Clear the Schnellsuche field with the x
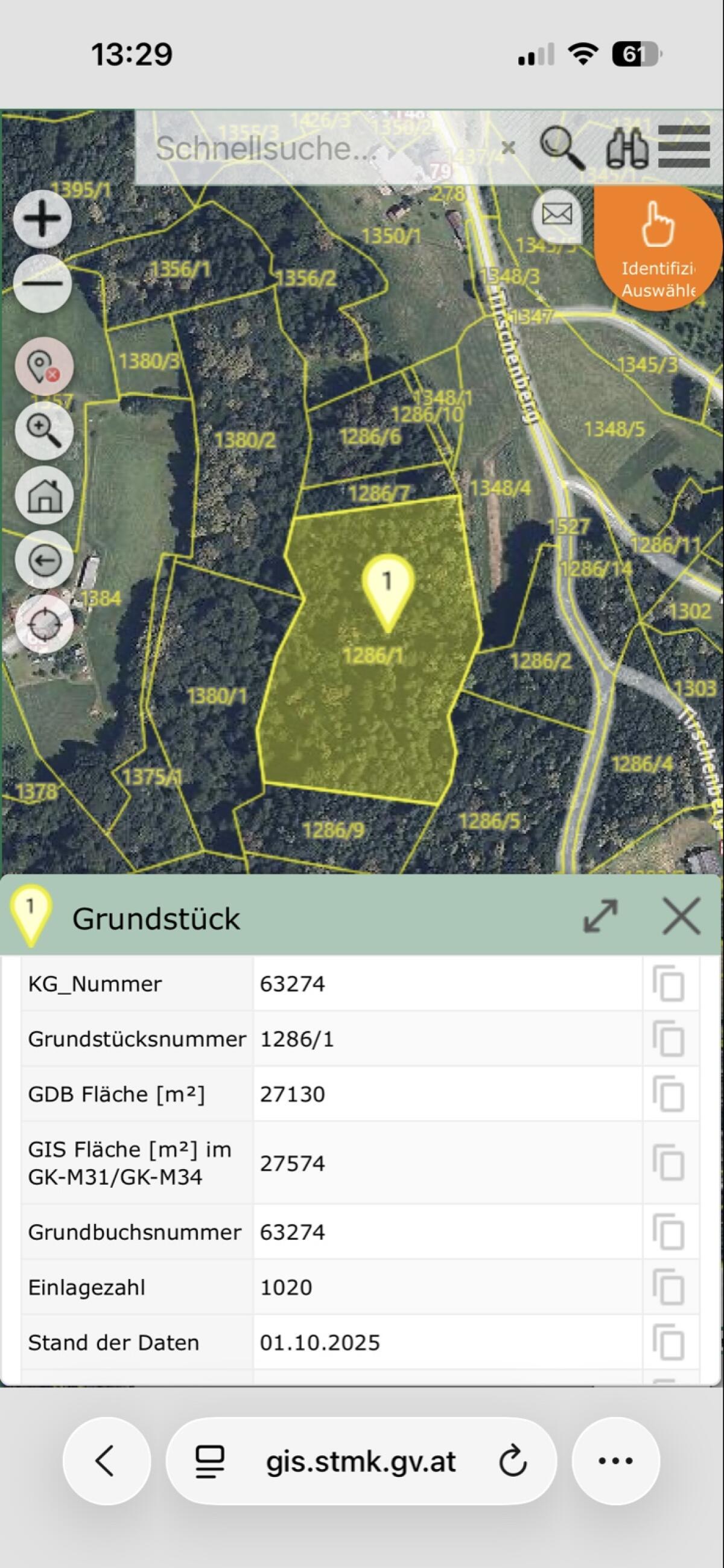 click(x=508, y=148)
